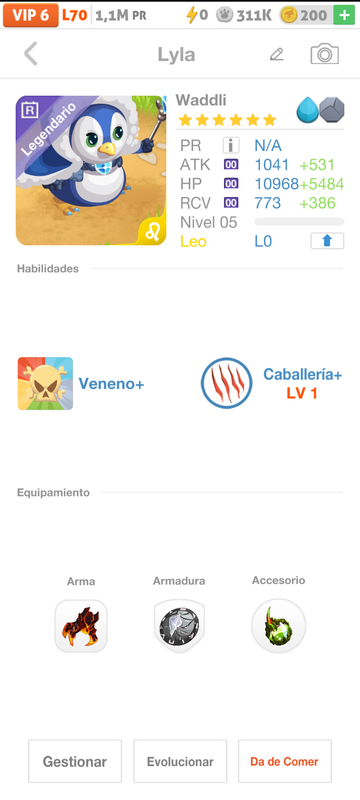Tap Da de Comer to feed
360x800 pixels.
(285, 761)
